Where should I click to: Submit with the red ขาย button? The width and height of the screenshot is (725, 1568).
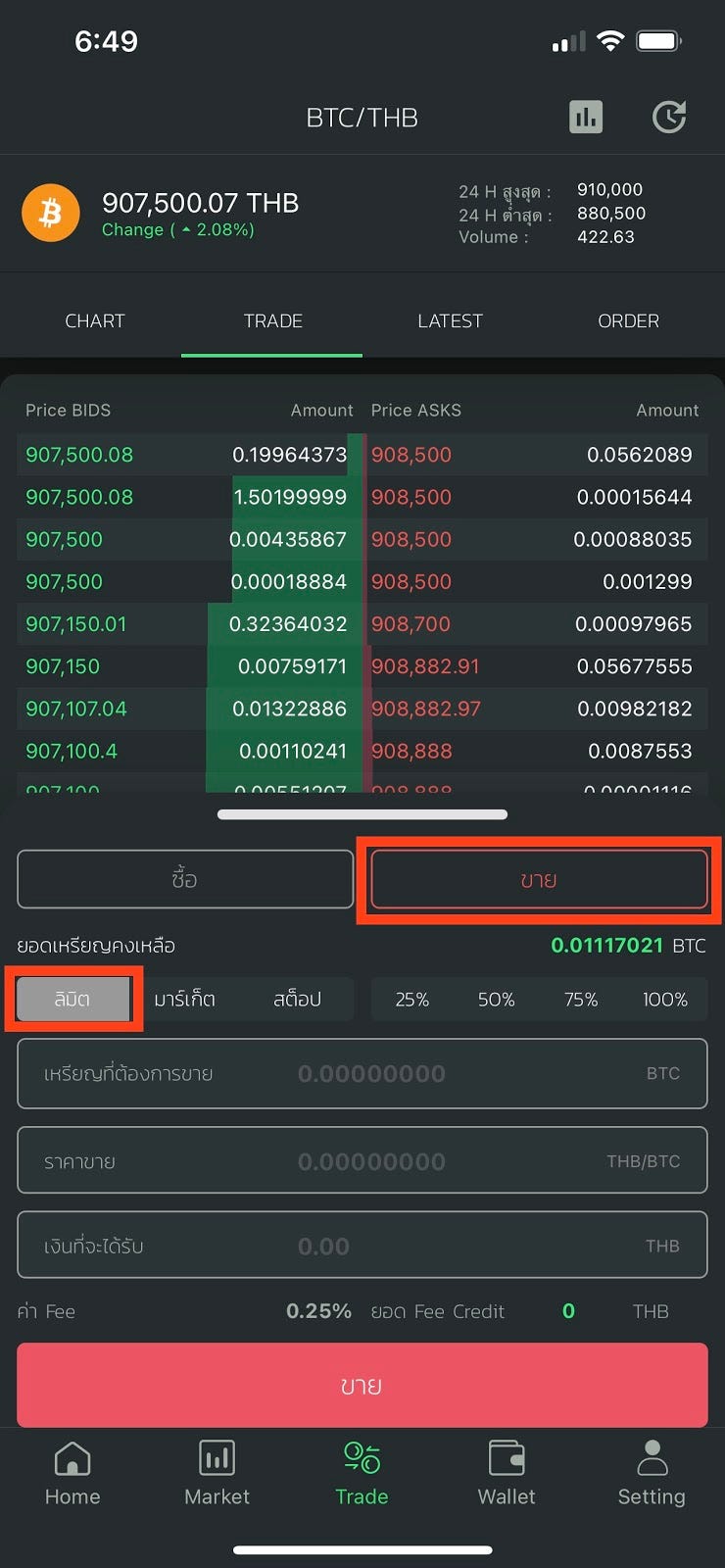(x=362, y=1386)
